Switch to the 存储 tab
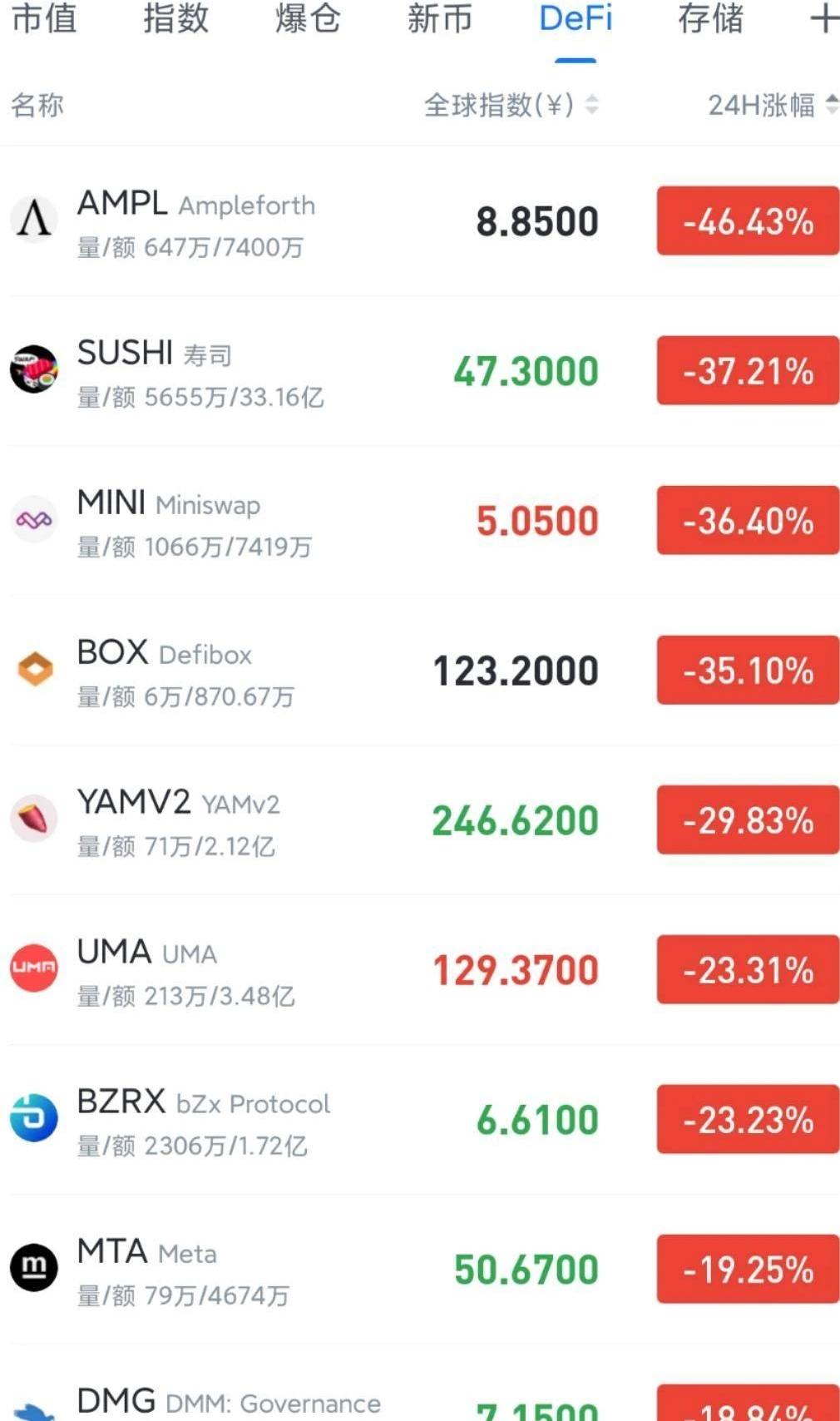 [710, 18]
